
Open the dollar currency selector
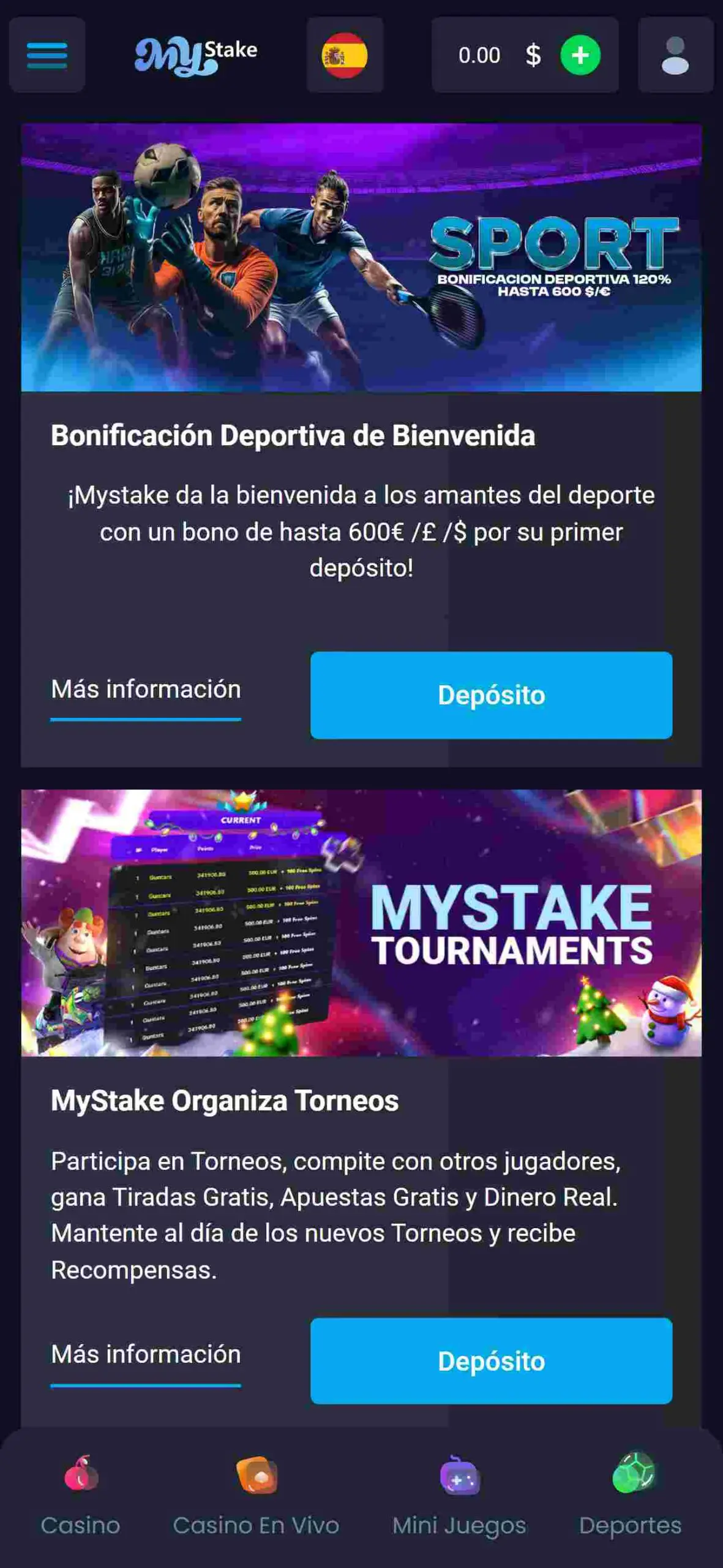(x=534, y=55)
